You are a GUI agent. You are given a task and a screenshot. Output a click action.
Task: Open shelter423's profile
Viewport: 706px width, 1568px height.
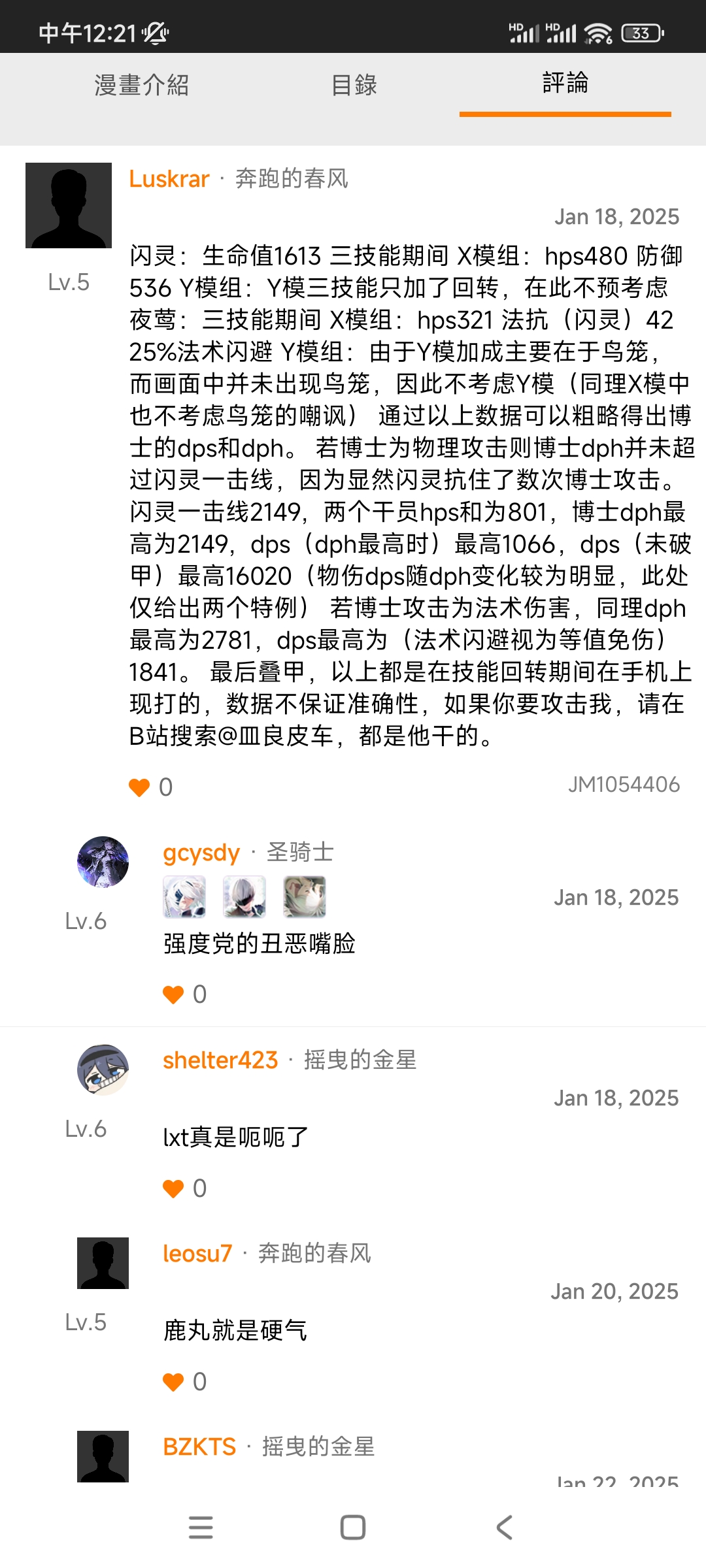pos(103,1070)
